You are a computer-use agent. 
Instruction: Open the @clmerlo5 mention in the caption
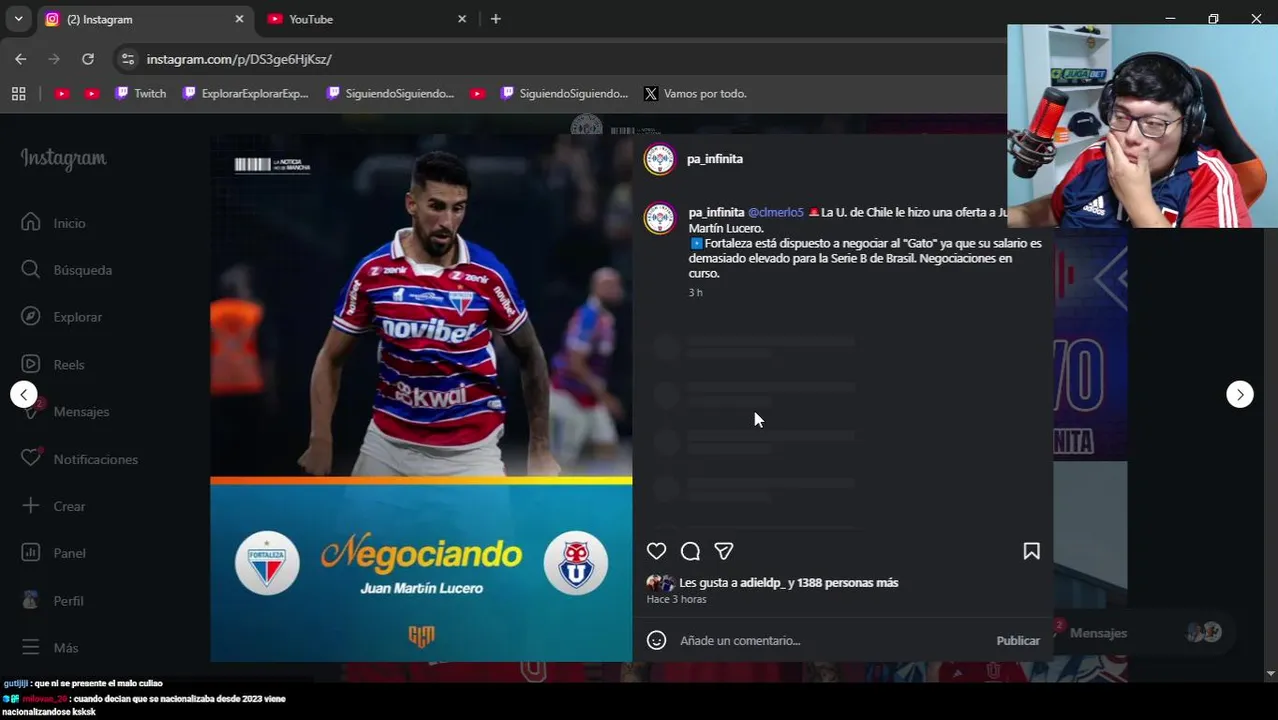coord(775,213)
